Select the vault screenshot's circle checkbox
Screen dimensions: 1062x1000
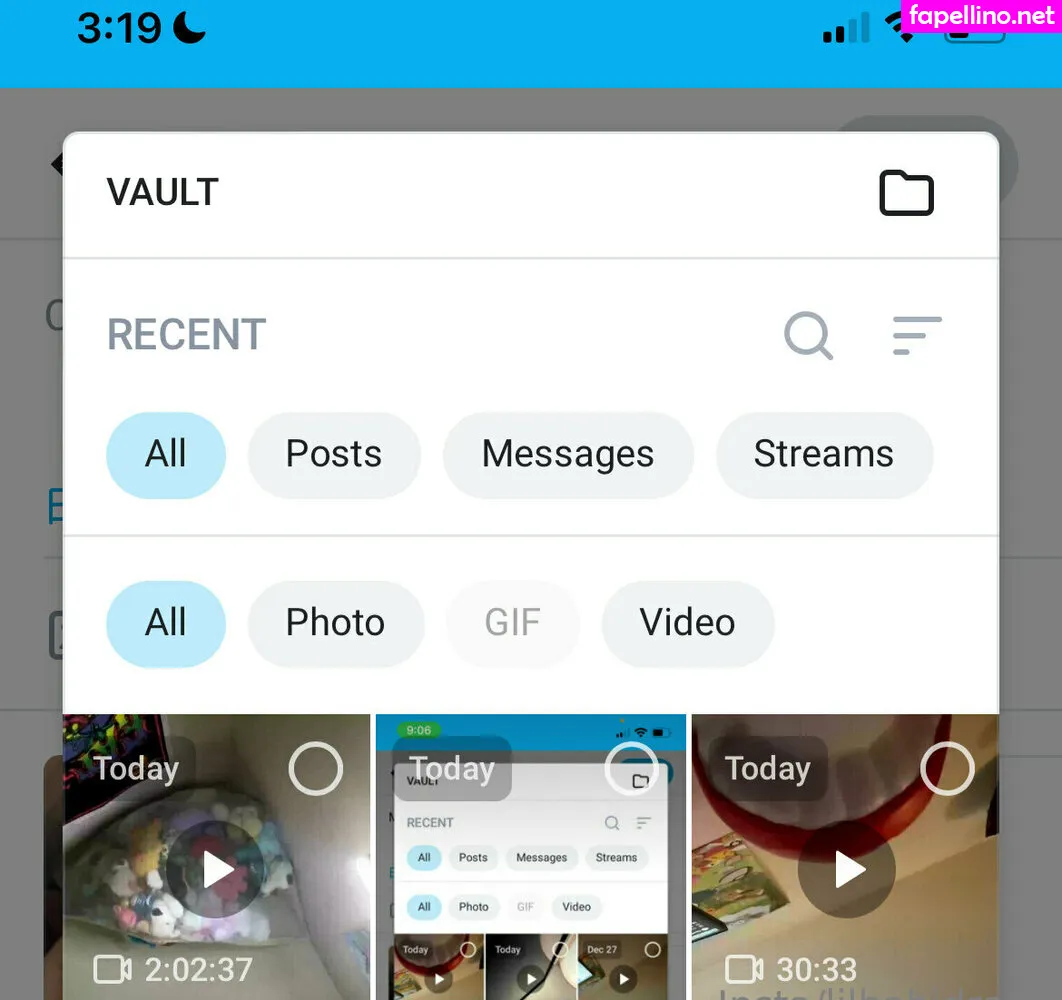coord(631,768)
